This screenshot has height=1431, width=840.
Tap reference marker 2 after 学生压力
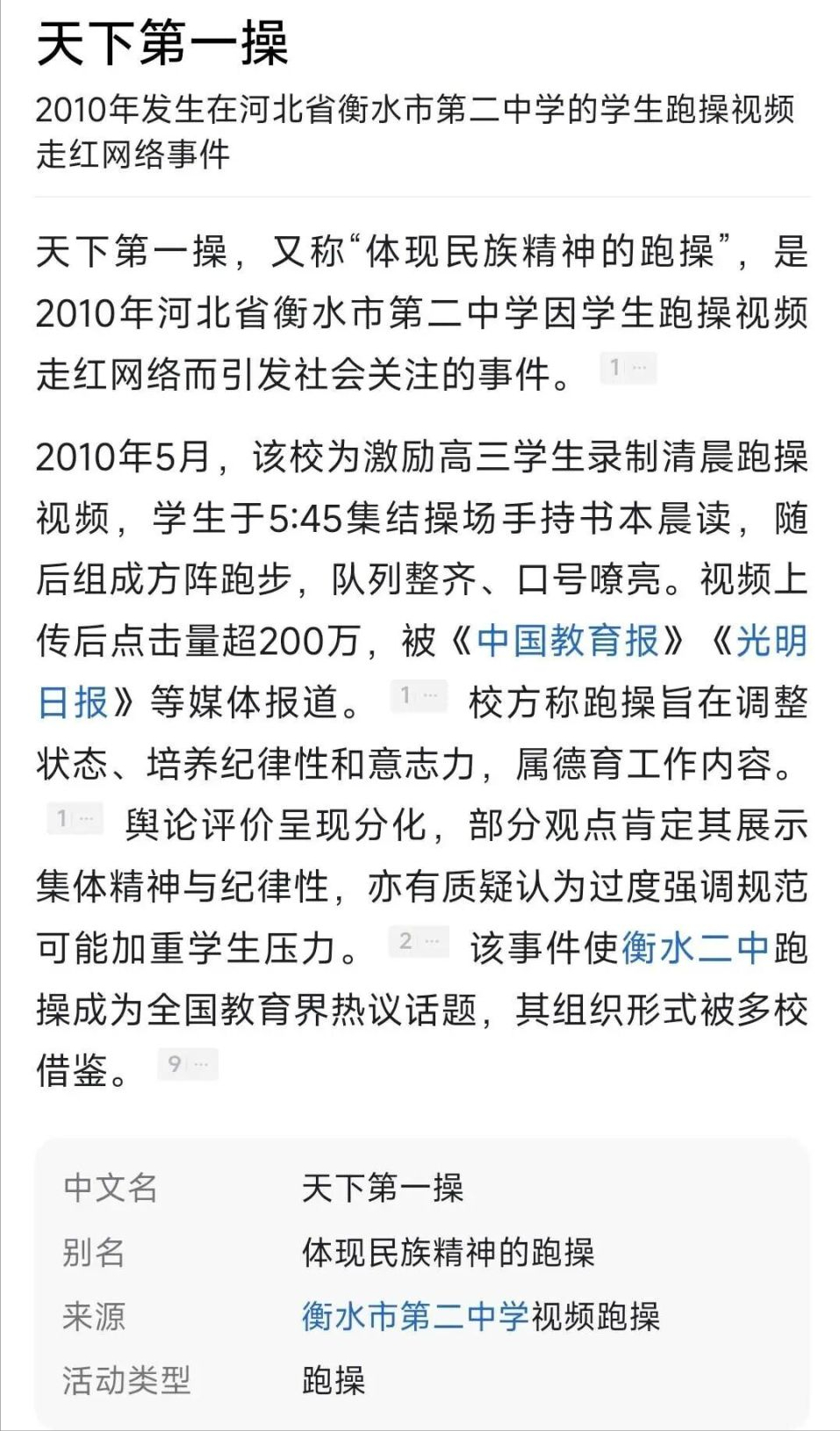(418, 942)
